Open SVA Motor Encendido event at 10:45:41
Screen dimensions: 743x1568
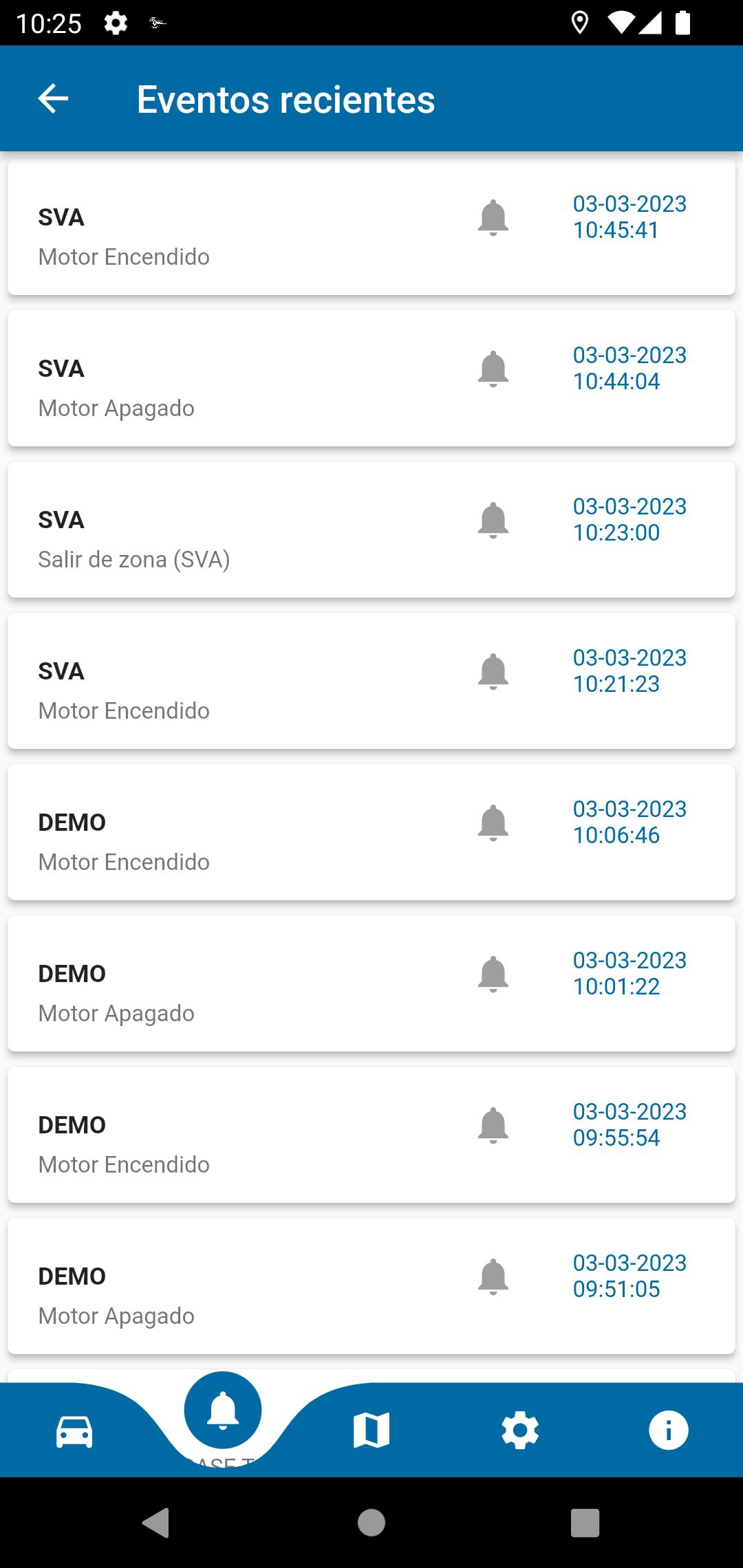(371, 228)
